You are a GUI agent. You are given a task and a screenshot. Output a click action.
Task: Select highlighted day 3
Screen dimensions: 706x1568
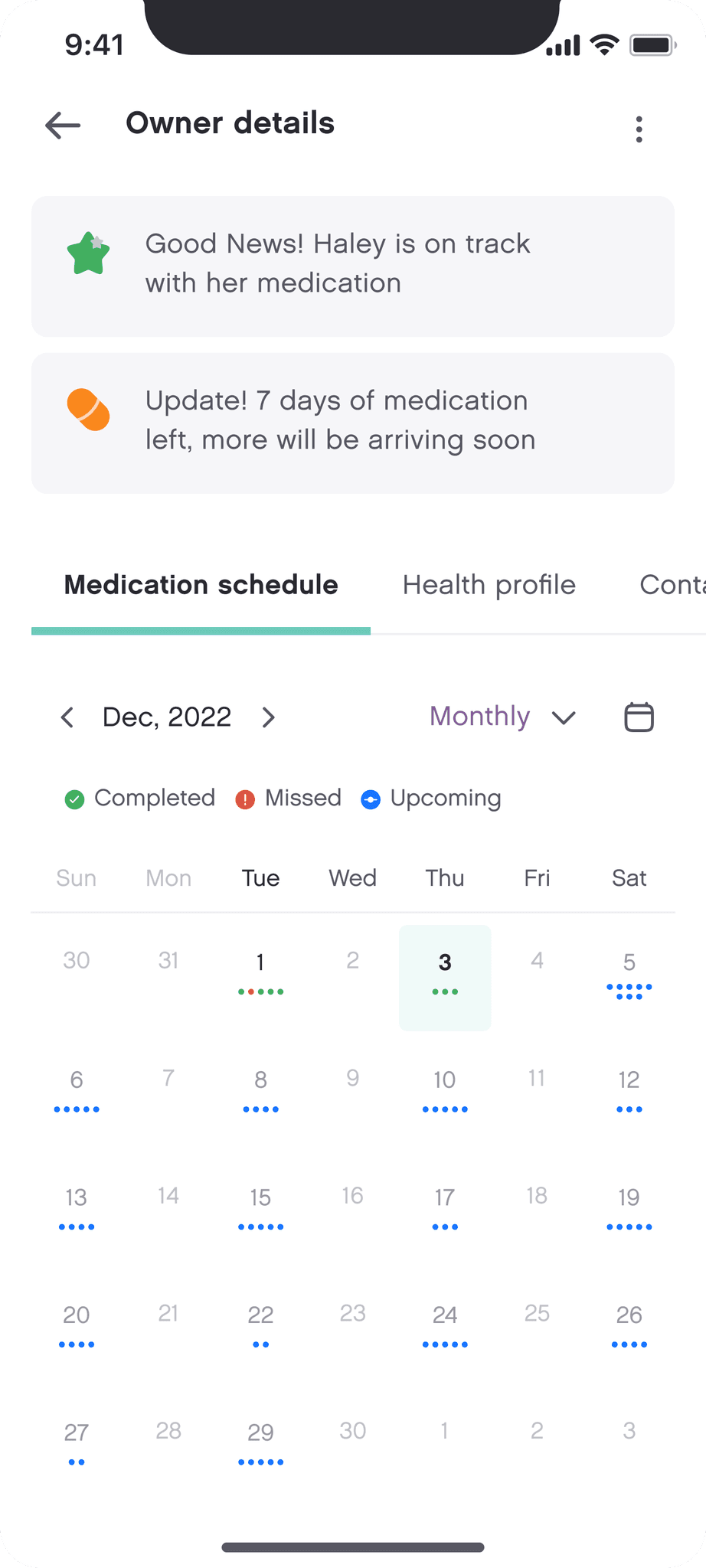(445, 978)
